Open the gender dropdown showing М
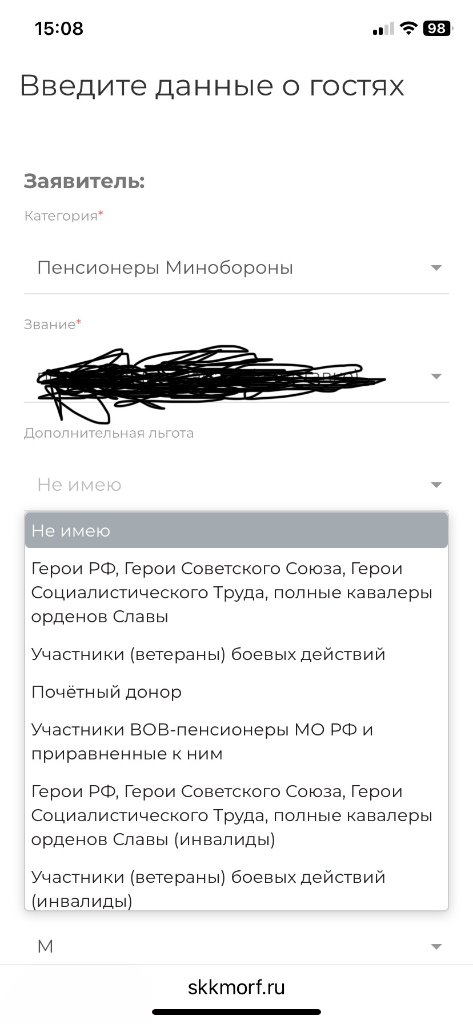 click(x=236, y=946)
